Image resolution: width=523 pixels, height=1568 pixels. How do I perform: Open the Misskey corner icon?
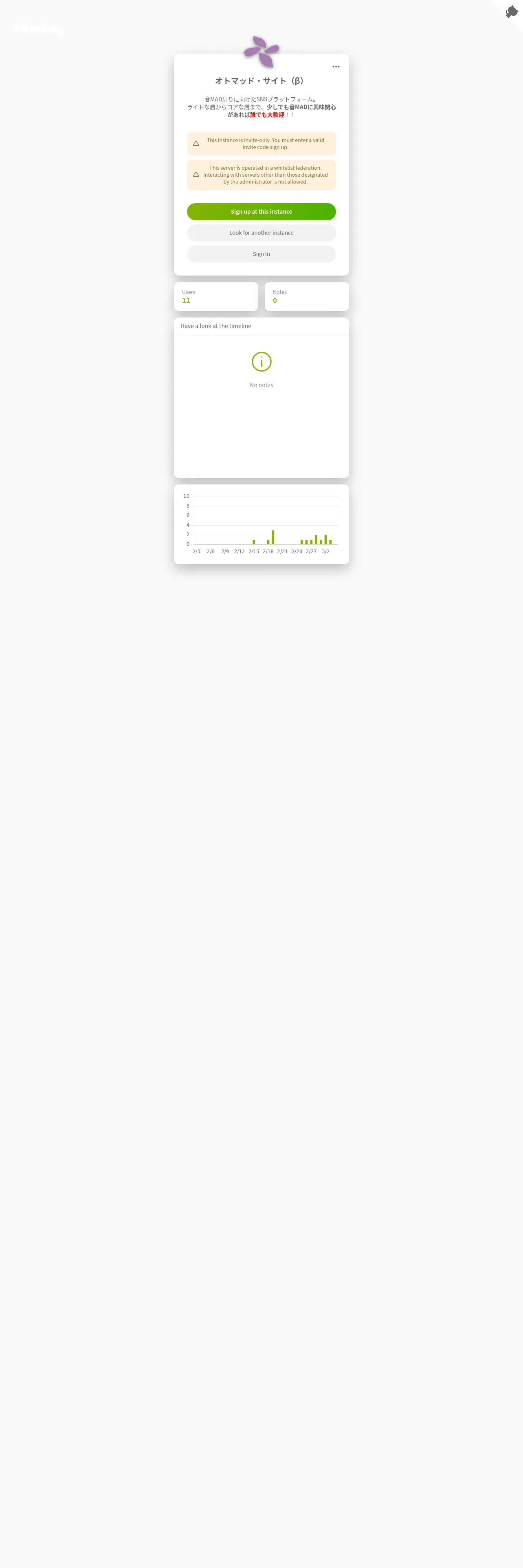pos(512,11)
